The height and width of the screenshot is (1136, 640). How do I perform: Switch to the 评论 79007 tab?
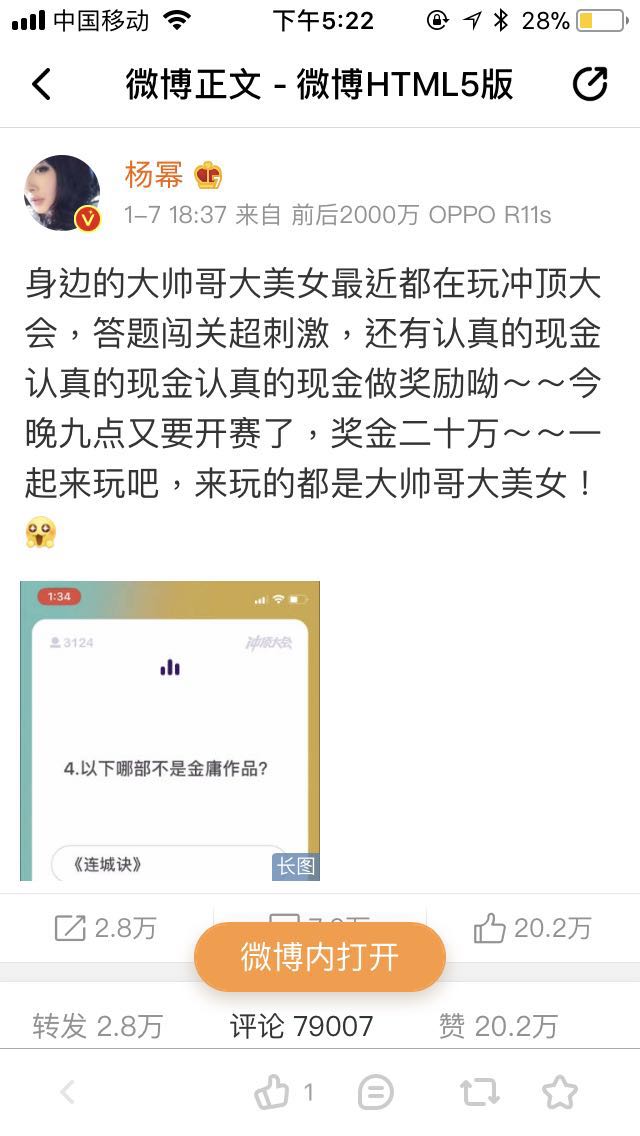coord(301,1026)
